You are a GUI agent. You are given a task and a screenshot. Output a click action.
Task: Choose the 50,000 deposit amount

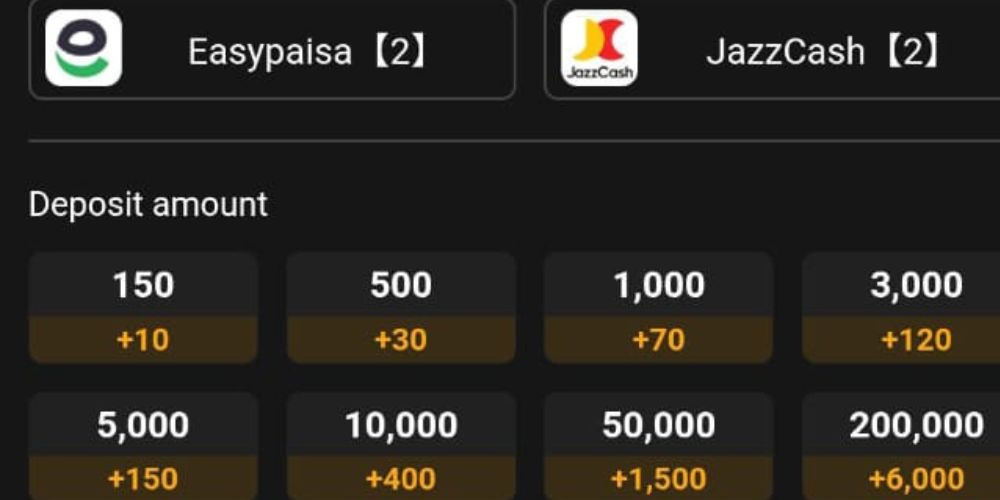(x=658, y=447)
